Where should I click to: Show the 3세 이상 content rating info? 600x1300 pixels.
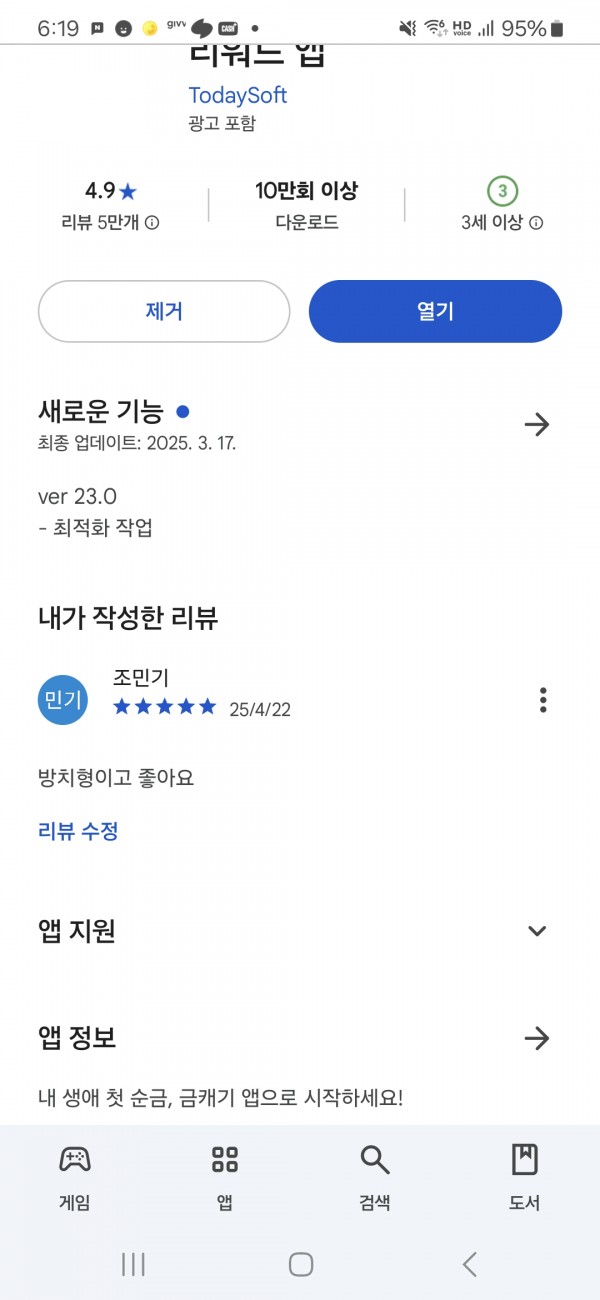(536, 223)
